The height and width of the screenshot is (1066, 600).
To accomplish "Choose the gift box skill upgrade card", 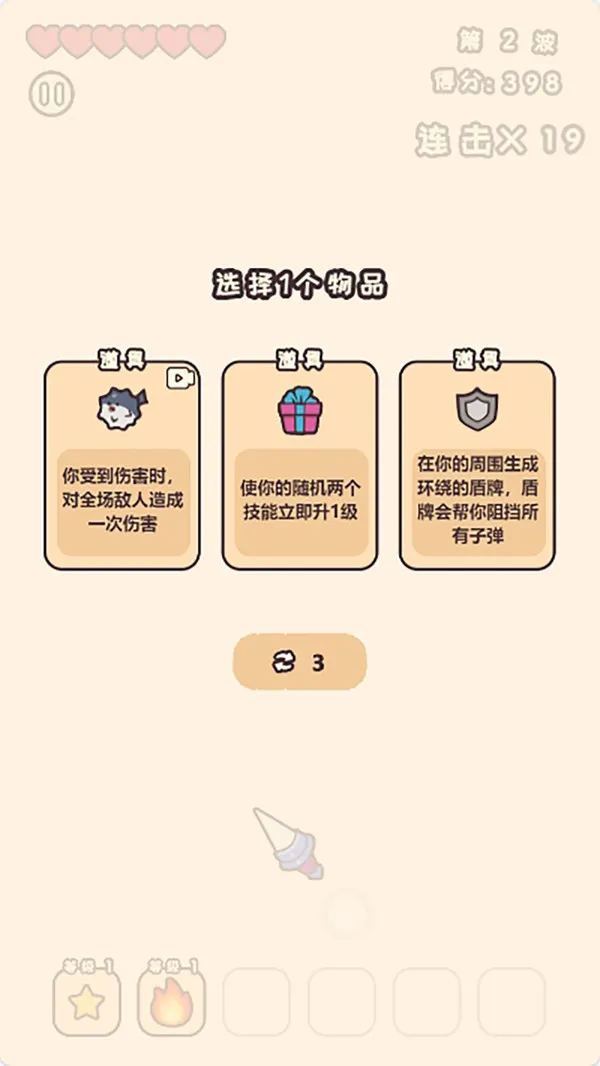I will [x=300, y=466].
